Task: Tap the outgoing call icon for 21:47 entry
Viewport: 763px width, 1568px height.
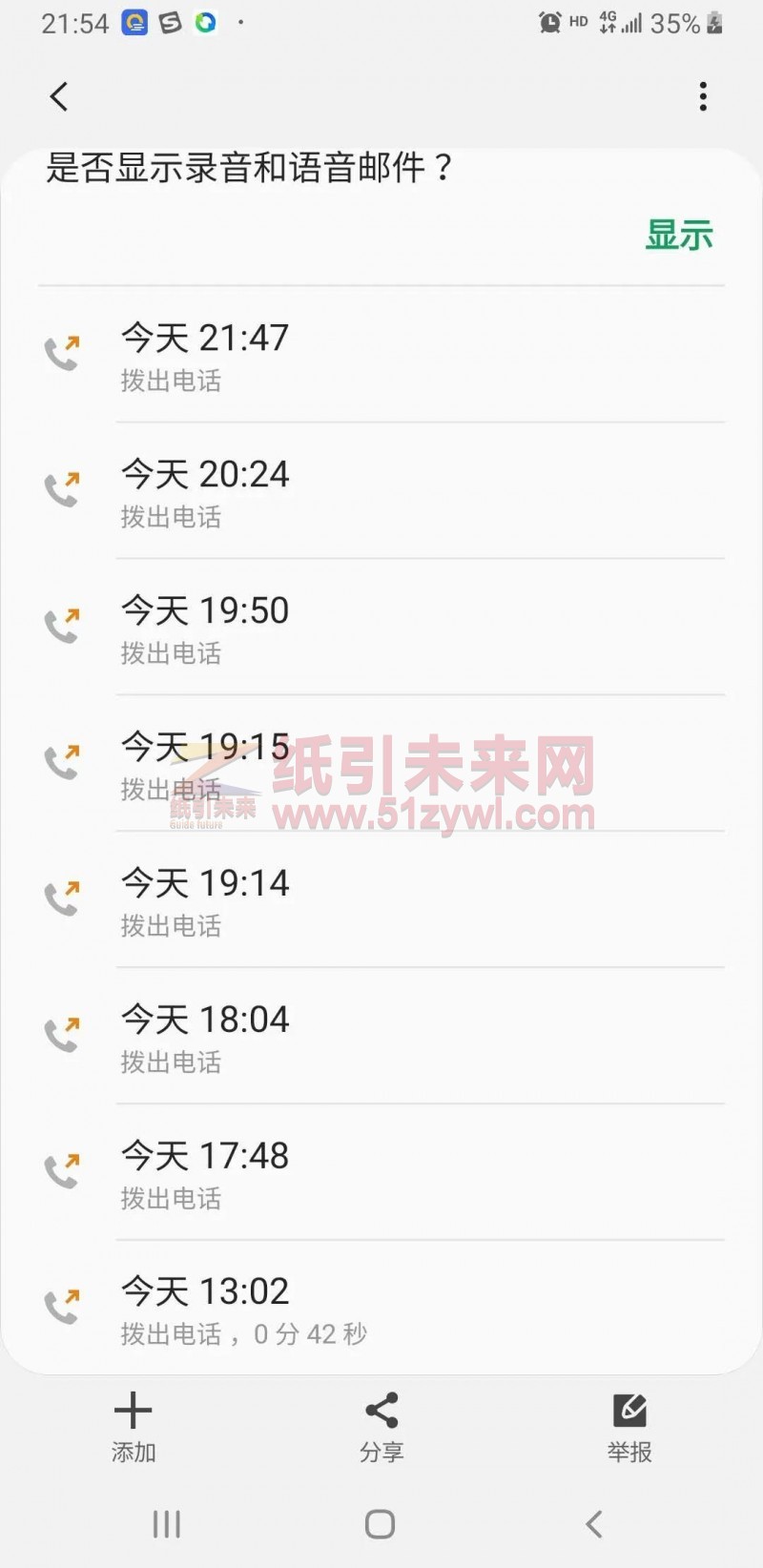Action: [62, 353]
